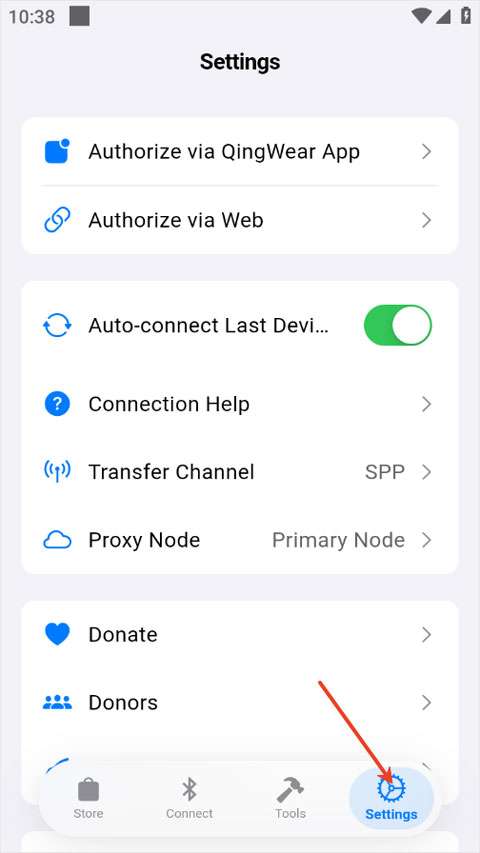View the Donors list
This screenshot has height=853, width=480.
coord(239,703)
